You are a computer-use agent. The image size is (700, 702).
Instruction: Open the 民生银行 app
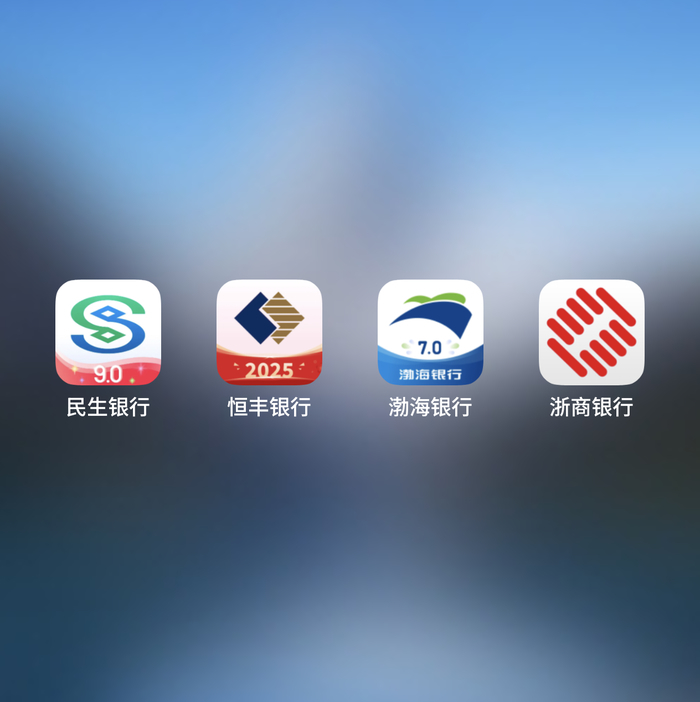(x=108, y=332)
